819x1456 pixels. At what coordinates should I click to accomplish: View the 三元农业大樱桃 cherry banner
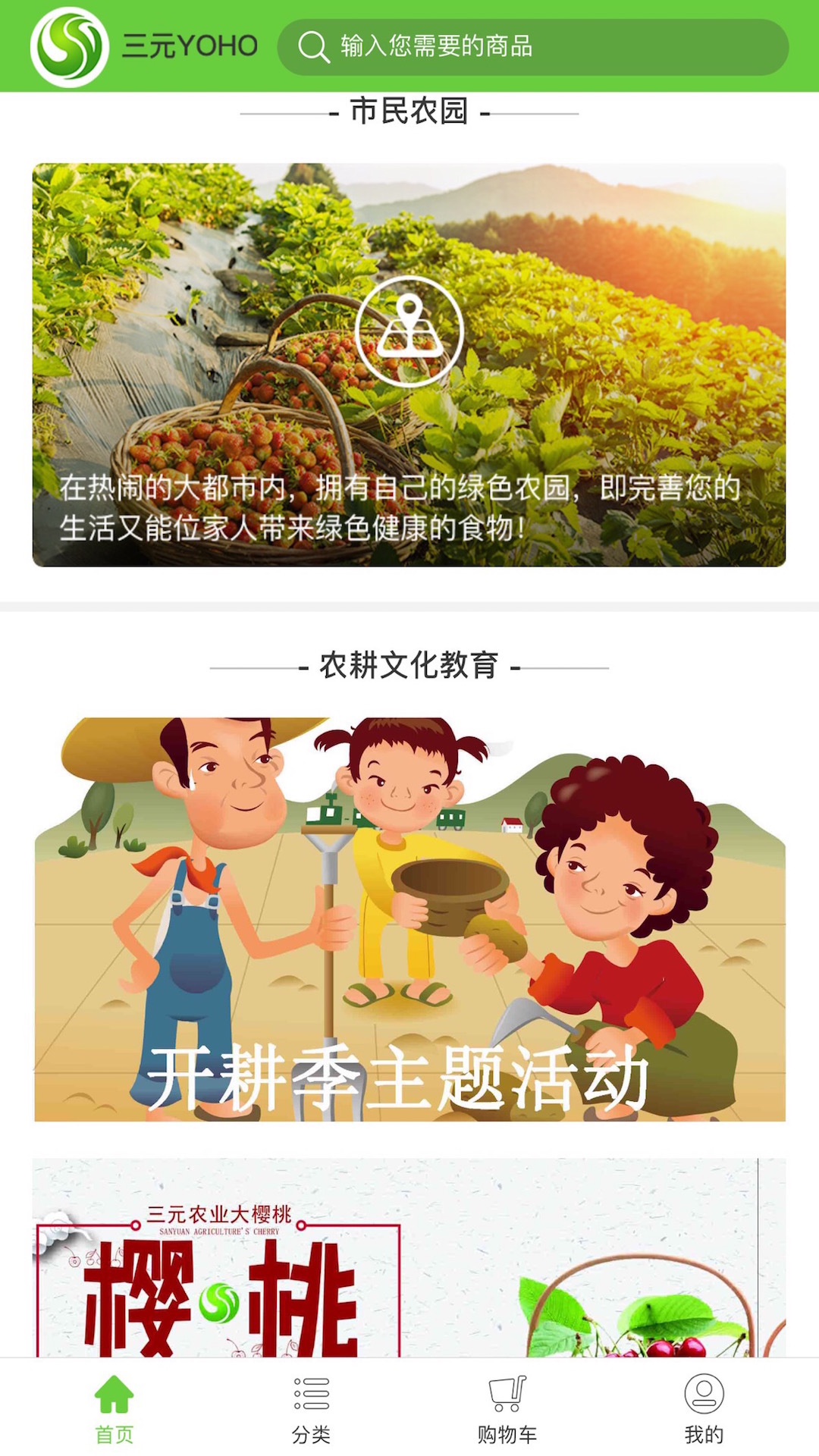tap(409, 1259)
